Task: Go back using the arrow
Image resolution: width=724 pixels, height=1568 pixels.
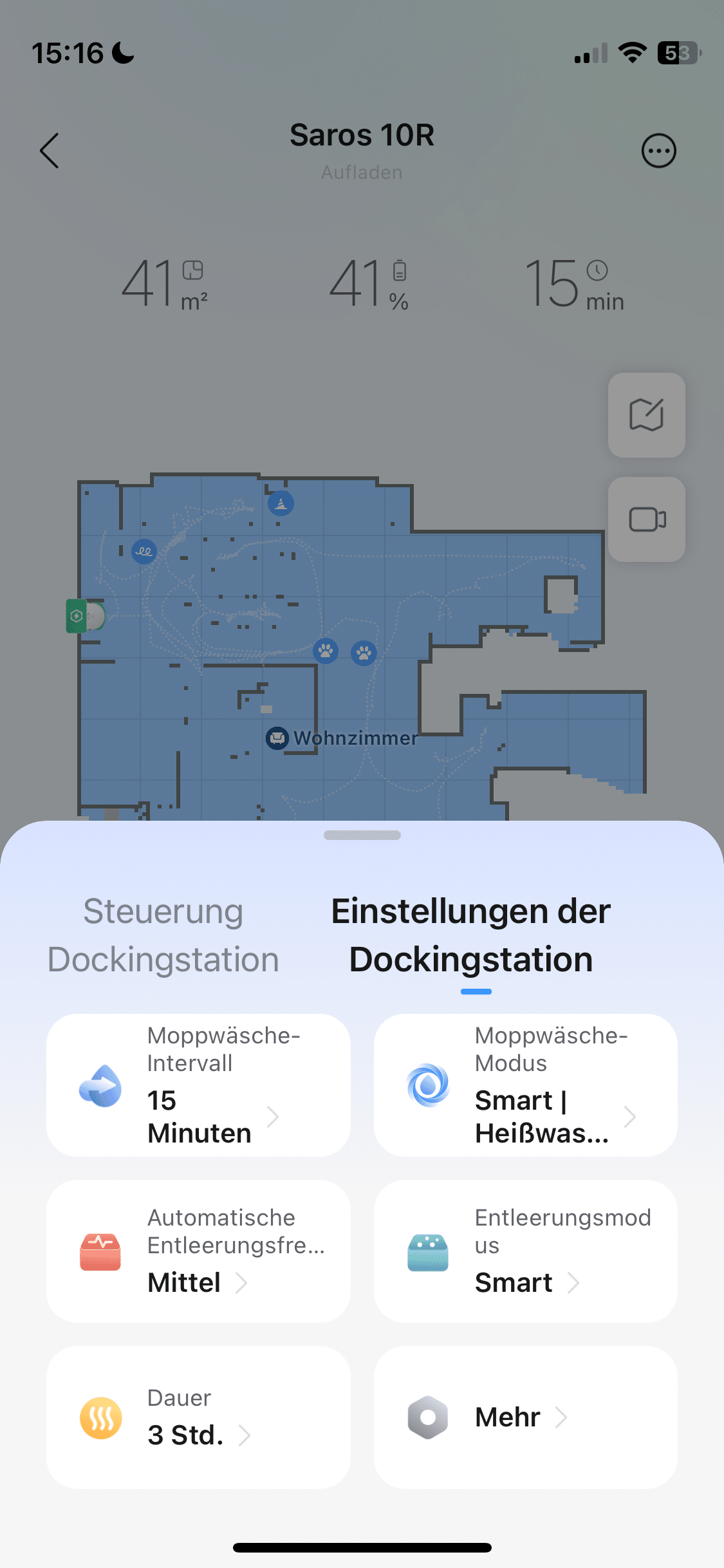Action: click(x=50, y=151)
